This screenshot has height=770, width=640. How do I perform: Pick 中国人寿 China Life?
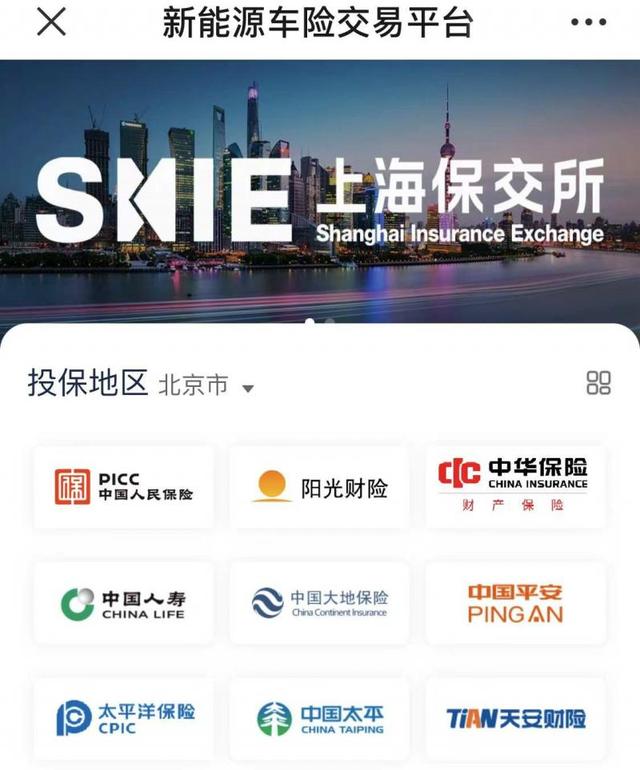tap(124, 603)
